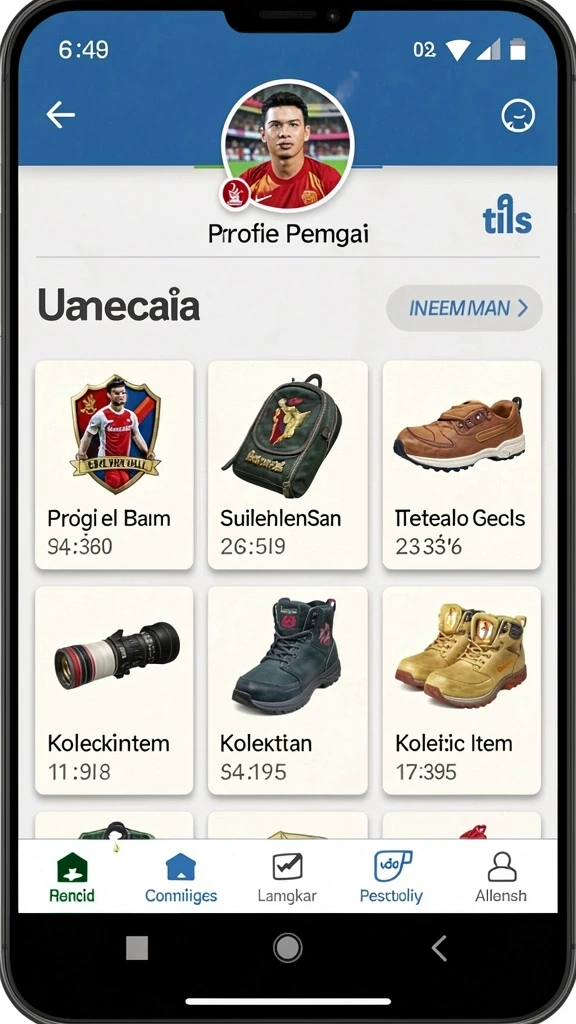Open the smiley face icon in header
The width and height of the screenshot is (576, 1024).
(518, 116)
